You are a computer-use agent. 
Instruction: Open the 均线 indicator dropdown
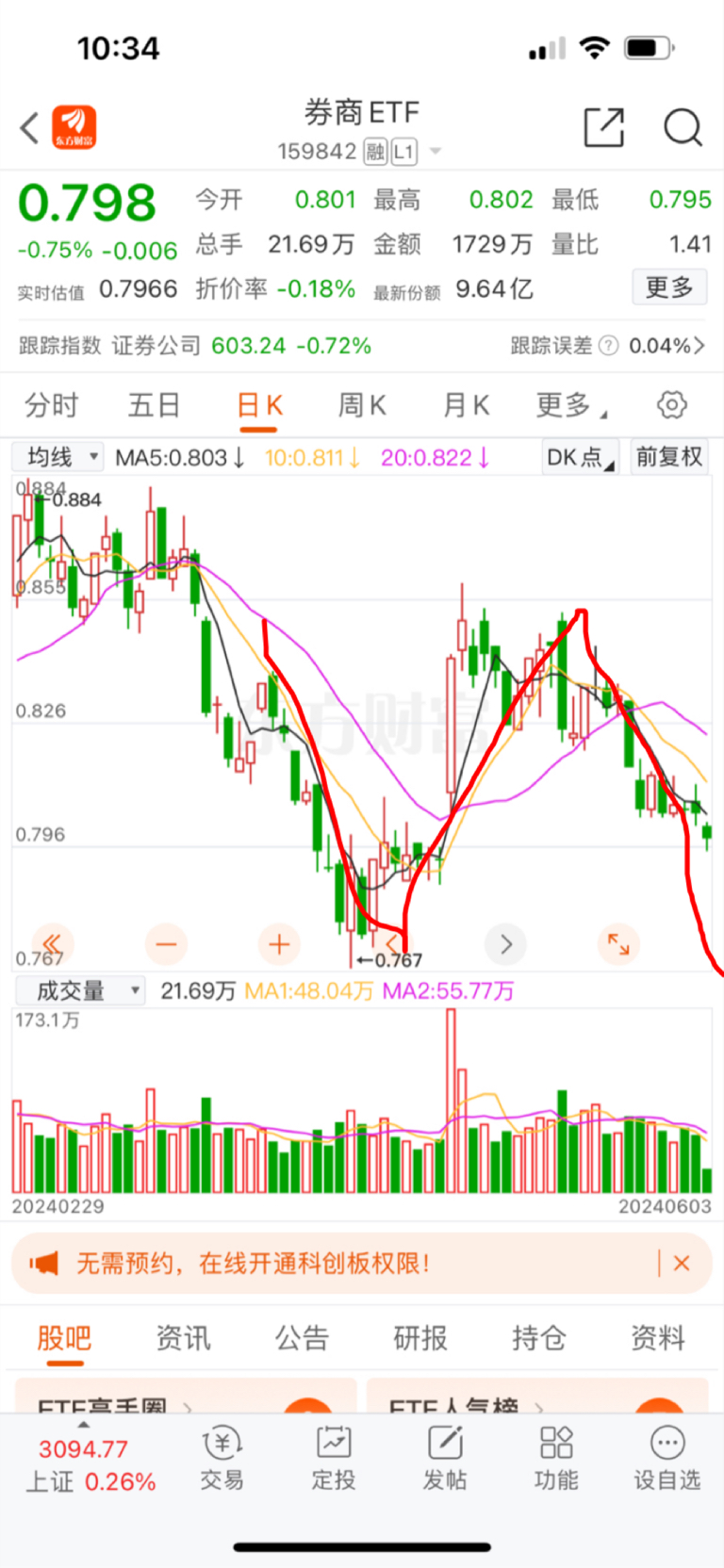coord(58,457)
